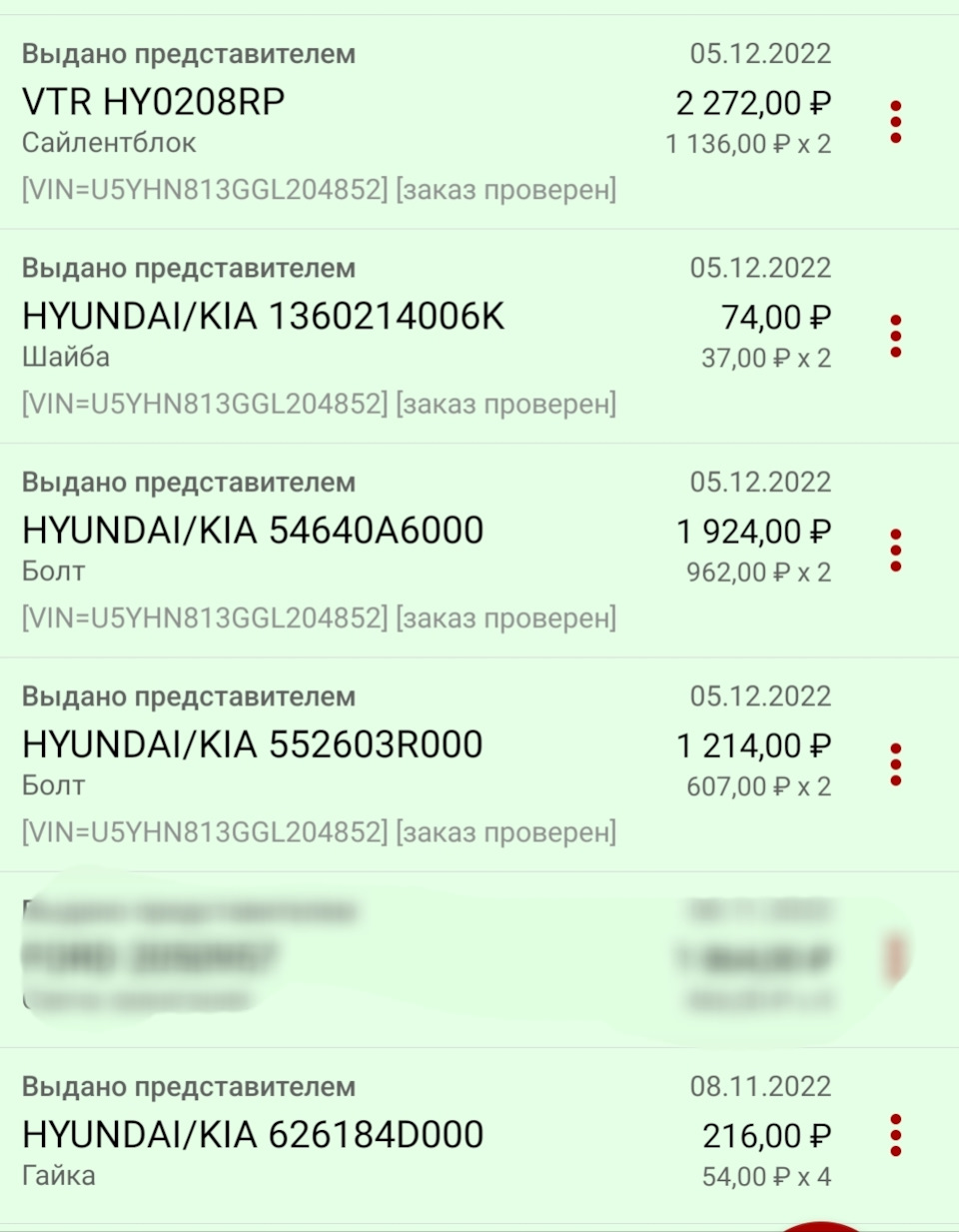Screen dimensions: 959x1232
Task: Open the three-dot menu for HYUNDAI/KIA 54640A6000 Болт
Action: pyautogui.click(x=895, y=551)
